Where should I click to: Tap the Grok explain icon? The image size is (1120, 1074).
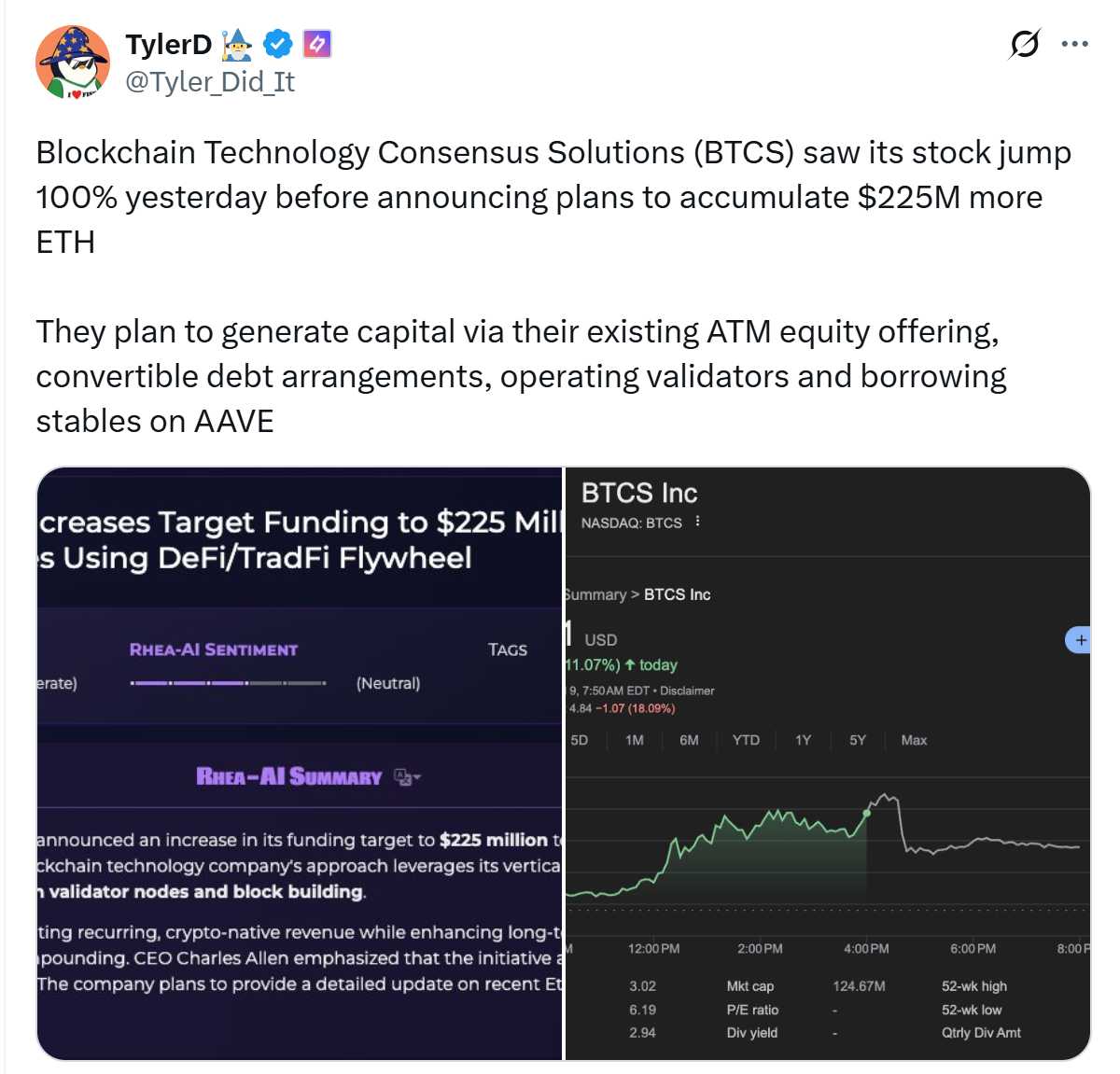[x=1024, y=44]
